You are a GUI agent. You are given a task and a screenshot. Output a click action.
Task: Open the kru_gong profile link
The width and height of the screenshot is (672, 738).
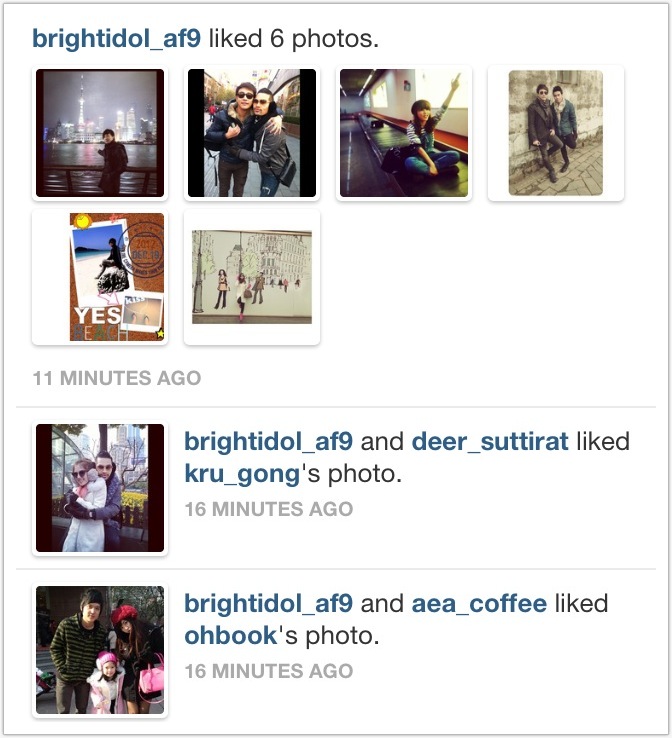click(x=242, y=474)
